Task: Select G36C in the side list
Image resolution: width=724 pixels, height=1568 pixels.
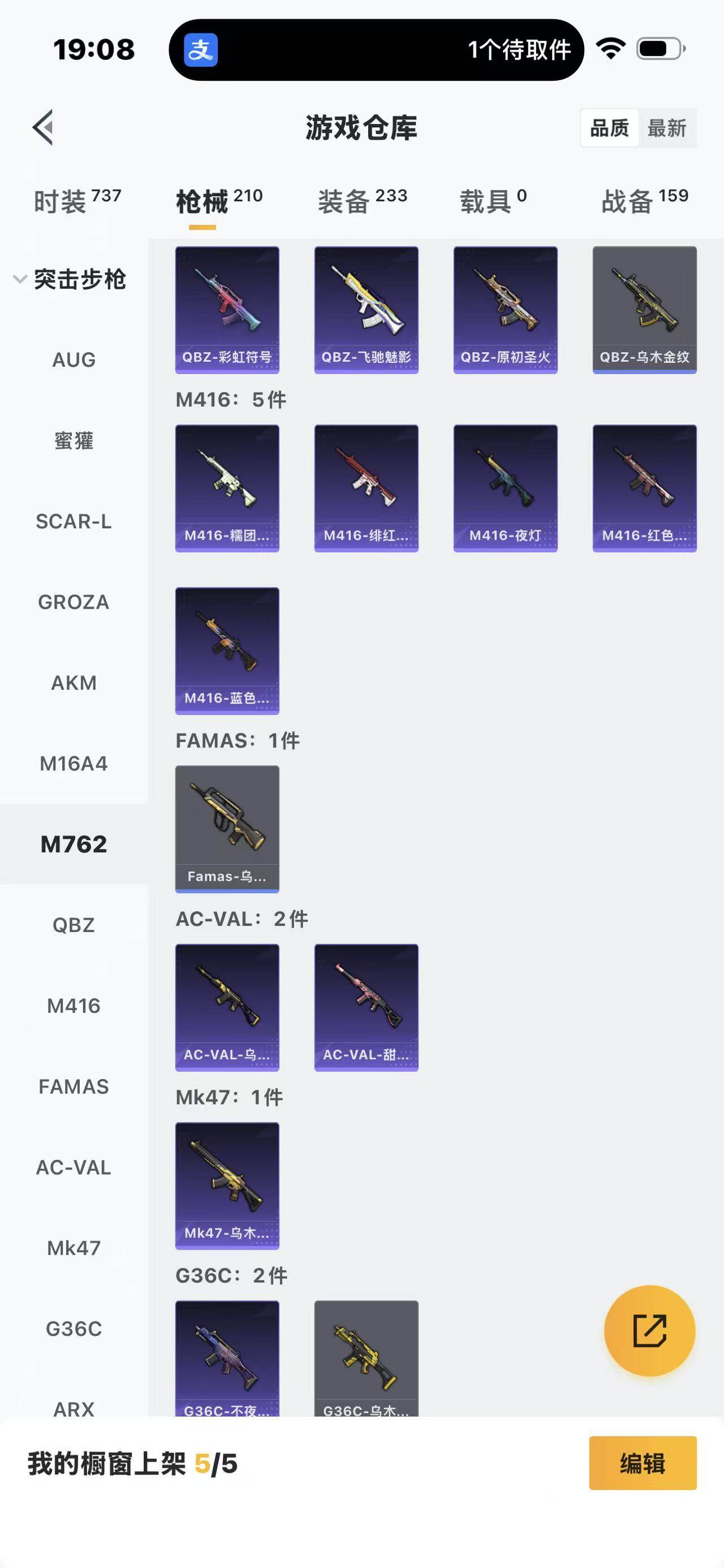Action: pos(74,1328)
